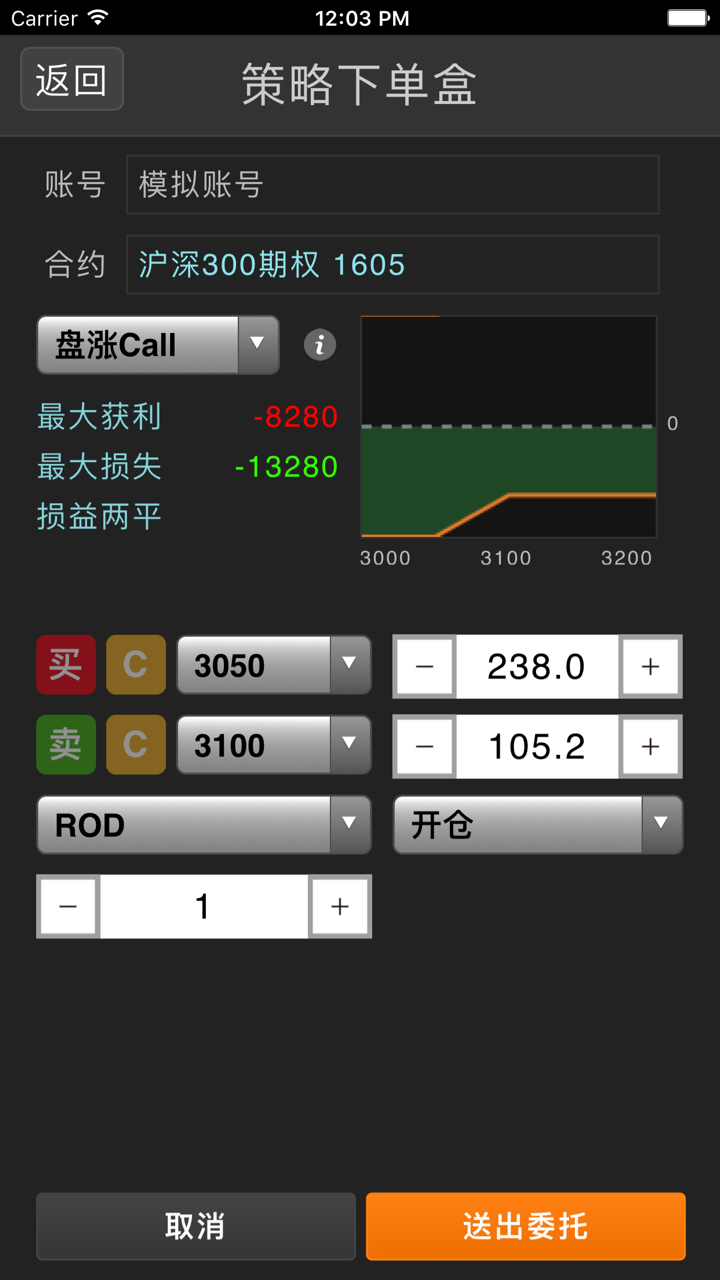Click the 账号 account field showing 模拟账号
This screenshot has height=1280, width=720.
[392, 184]
